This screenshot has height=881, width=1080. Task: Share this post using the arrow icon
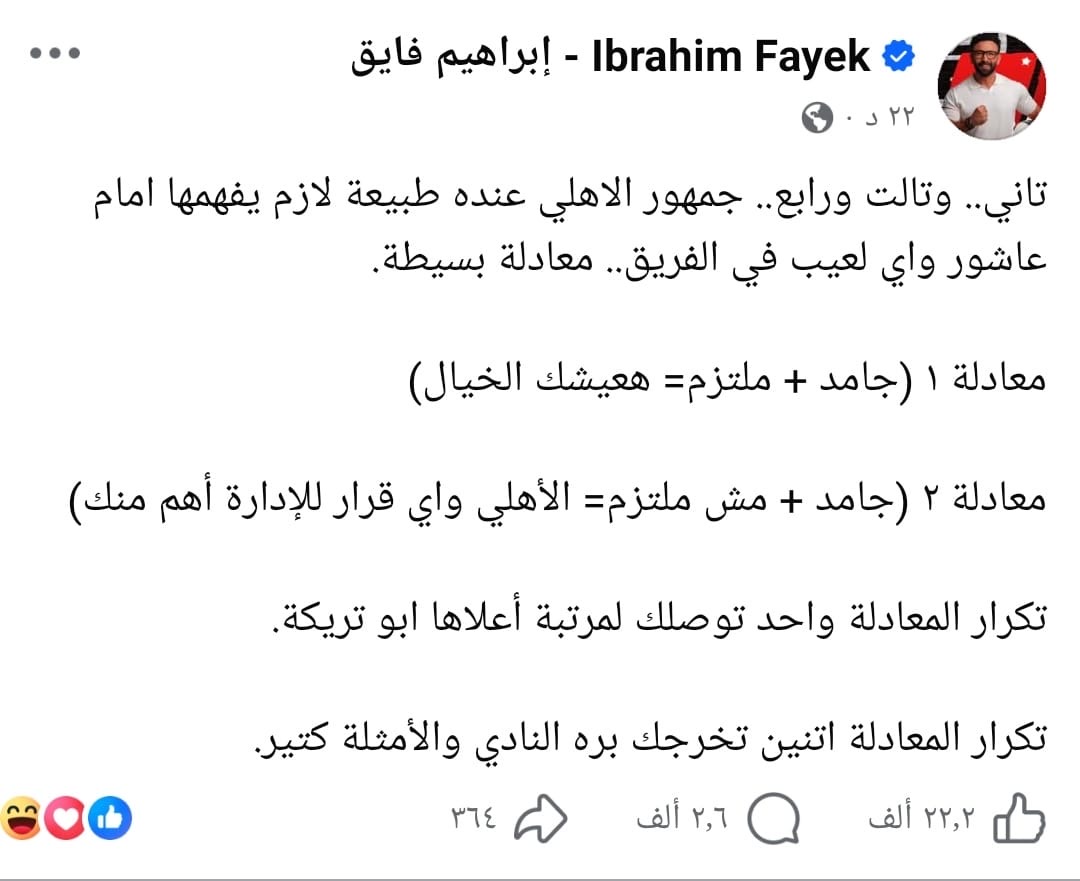tap(541, 820)
